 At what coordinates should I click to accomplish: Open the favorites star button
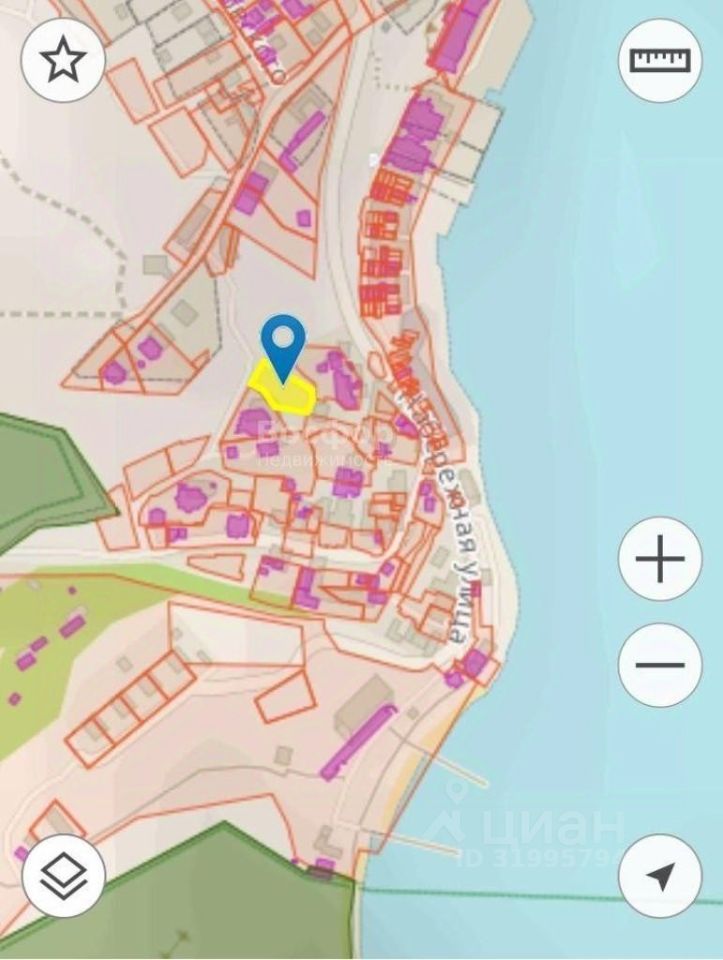[63, 61]
